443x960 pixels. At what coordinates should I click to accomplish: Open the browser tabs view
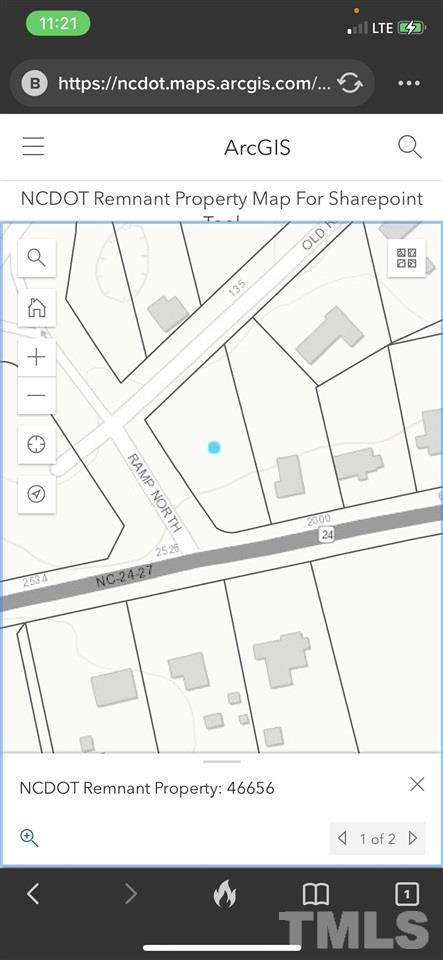click(407, 894)
